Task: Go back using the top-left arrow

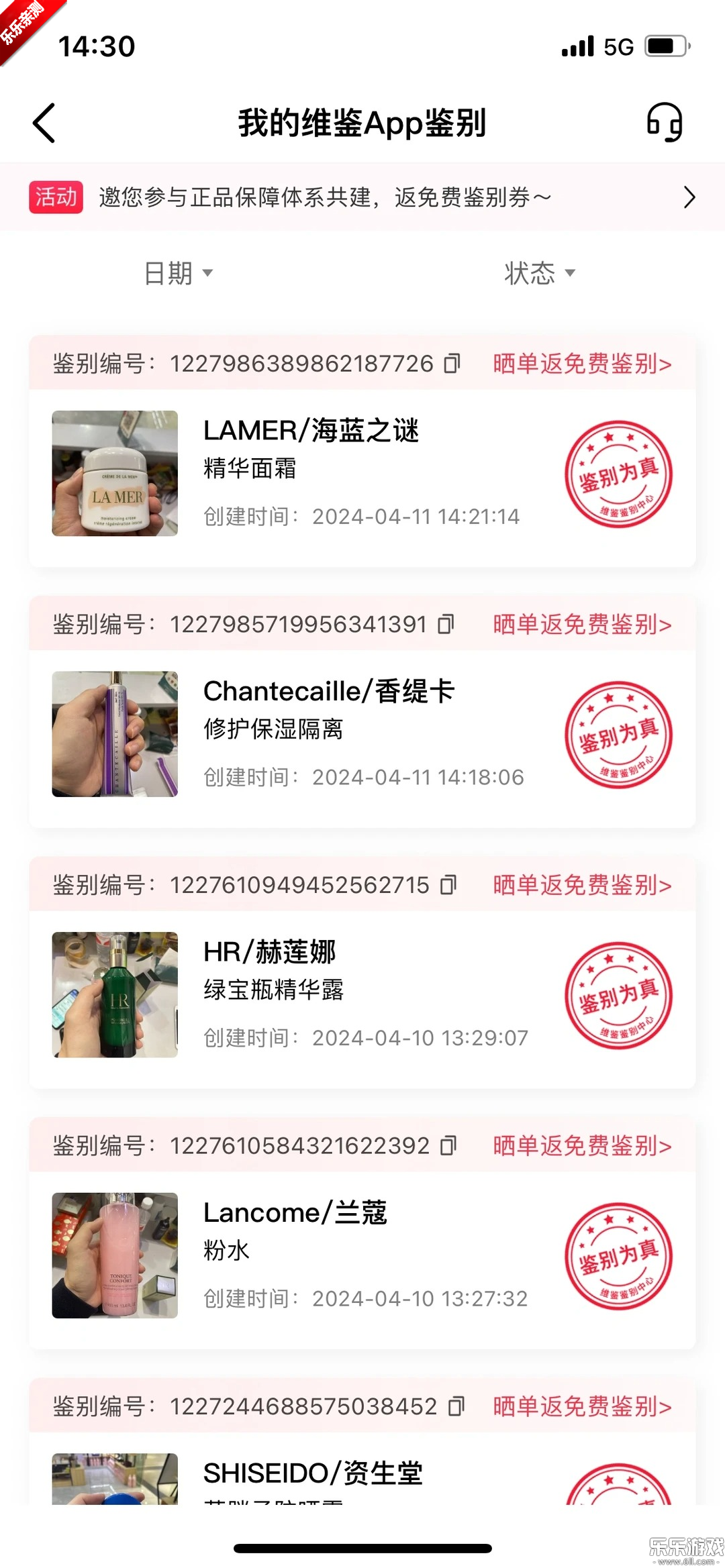Action: 44,123
